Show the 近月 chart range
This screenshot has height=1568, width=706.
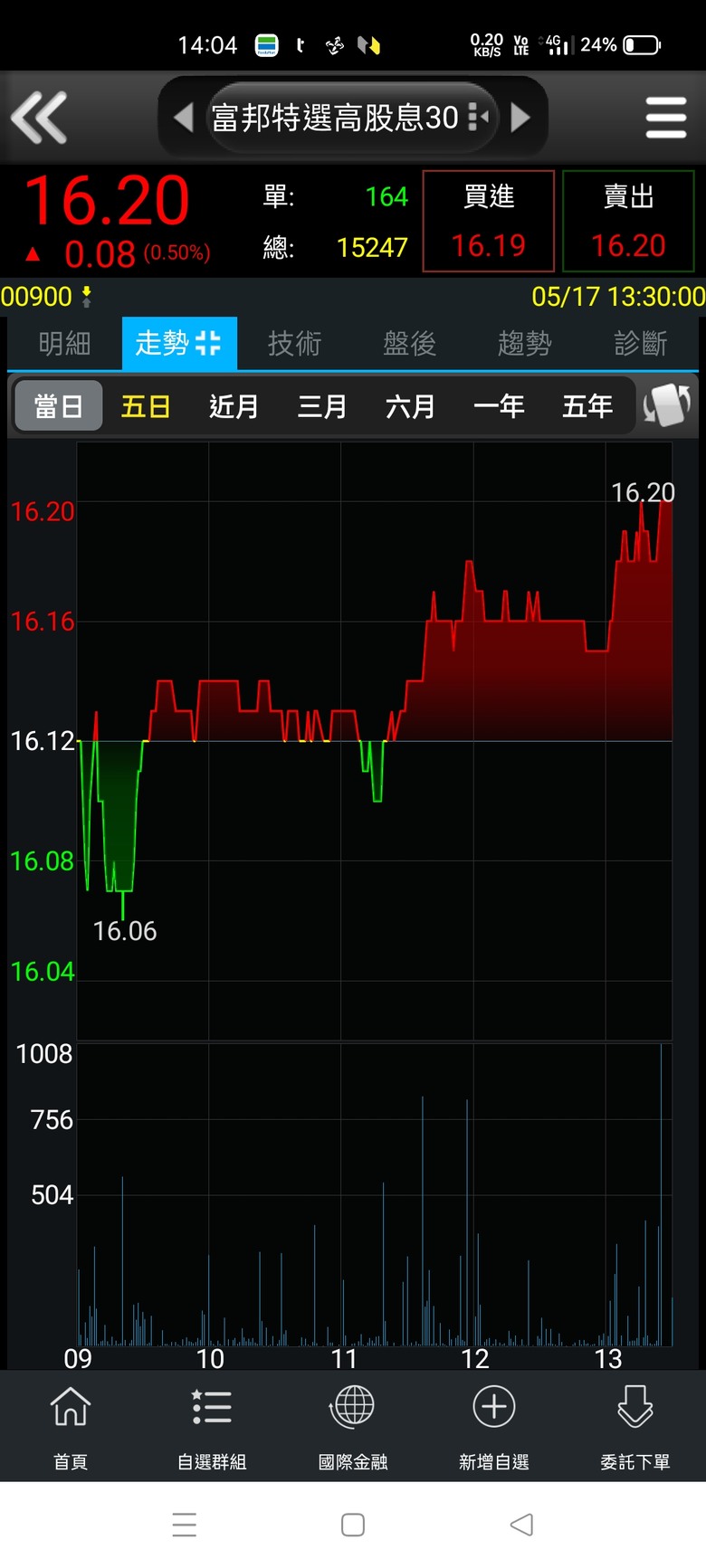tap(234, 406)
